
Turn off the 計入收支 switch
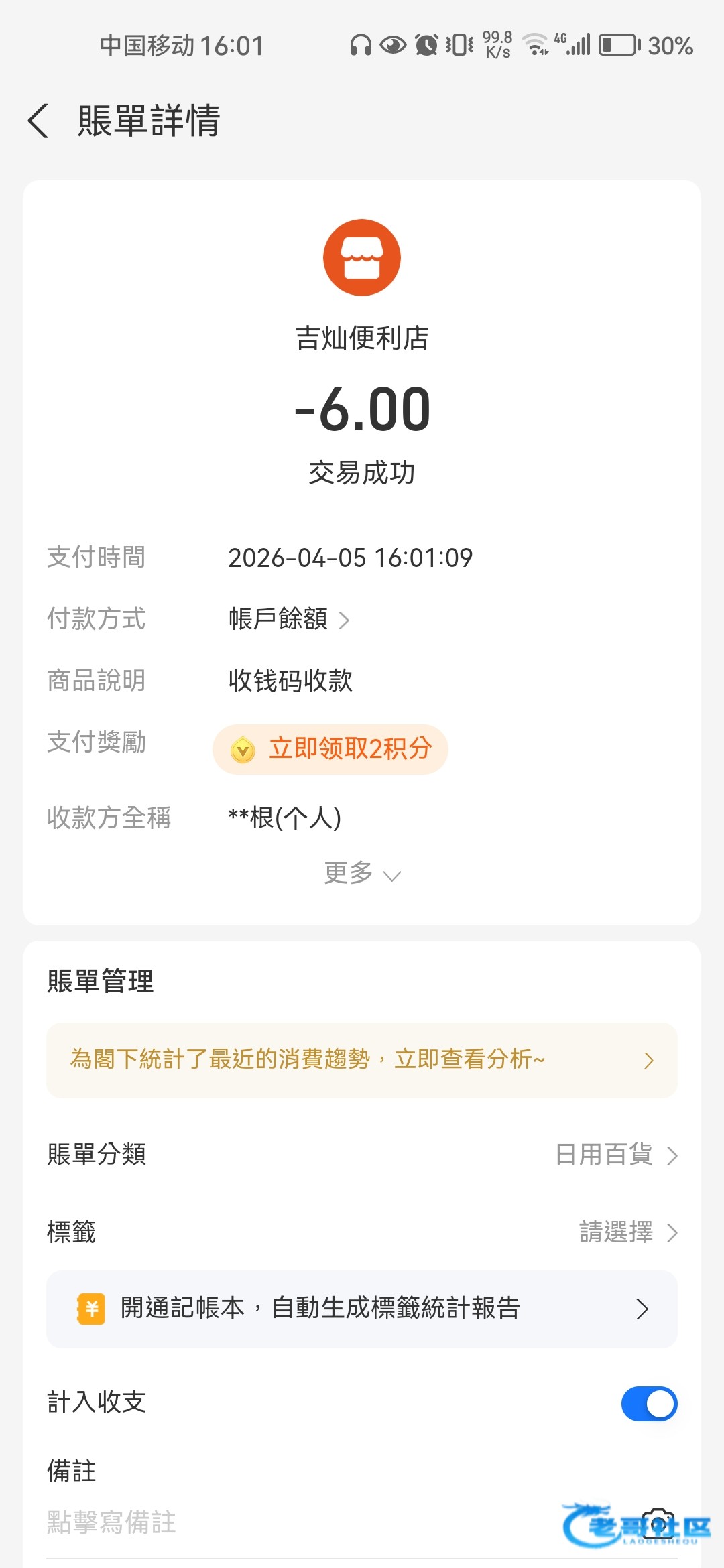(649, 1404)
